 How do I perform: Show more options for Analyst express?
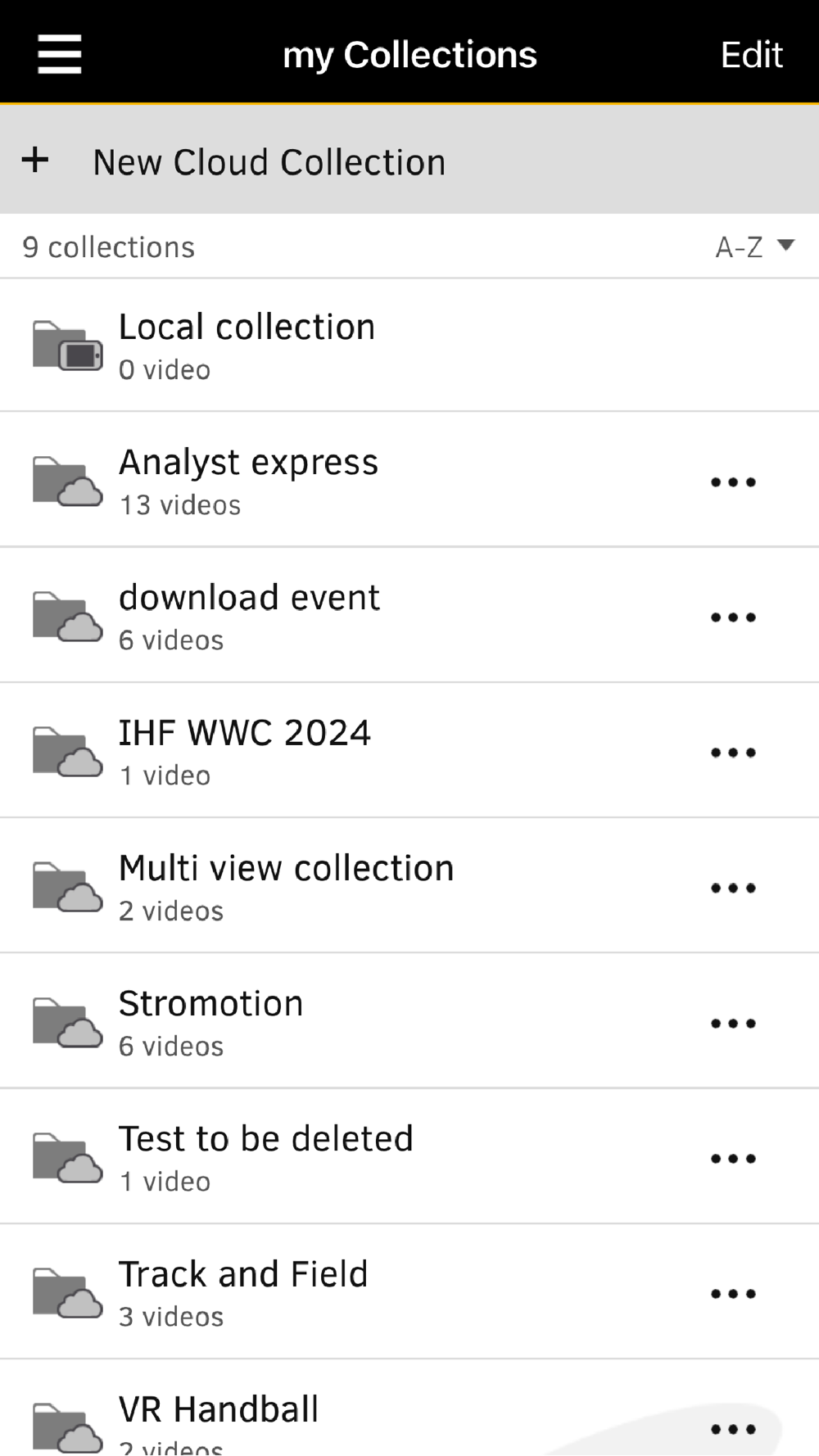click(733, 482)
